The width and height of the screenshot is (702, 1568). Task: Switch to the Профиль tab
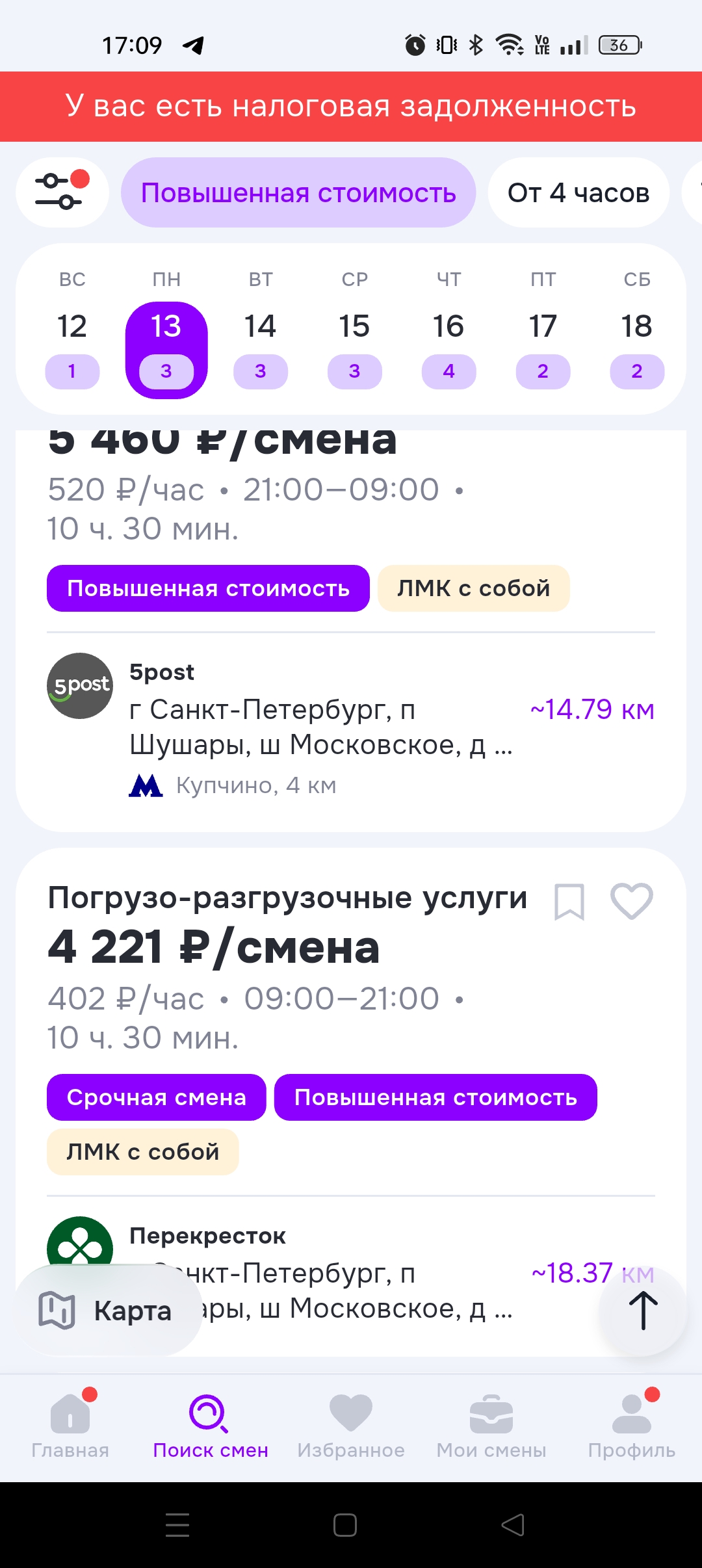point(632,1425)
